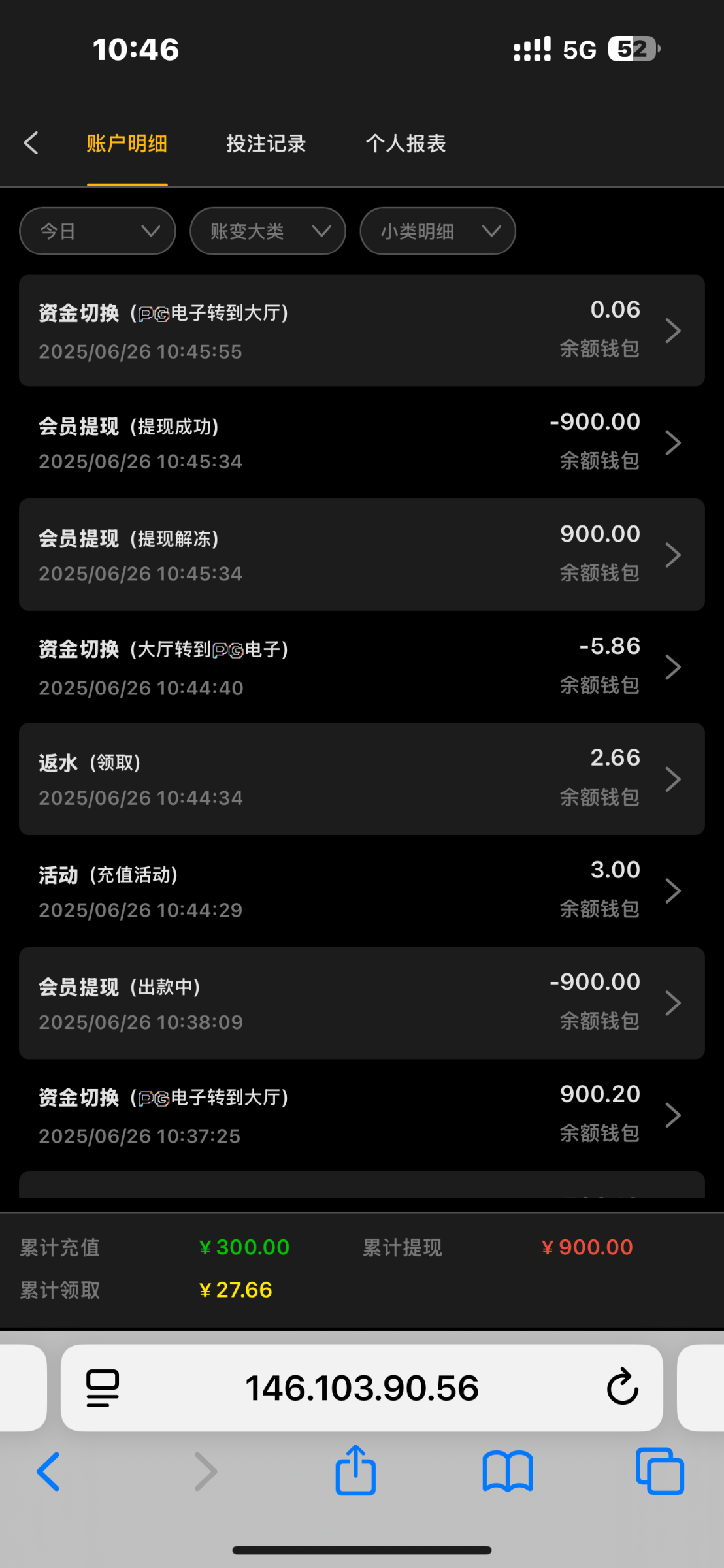Open the 今日 date filter dropdown
This screenshot has height=1568, width=724.
pos(97,231)
